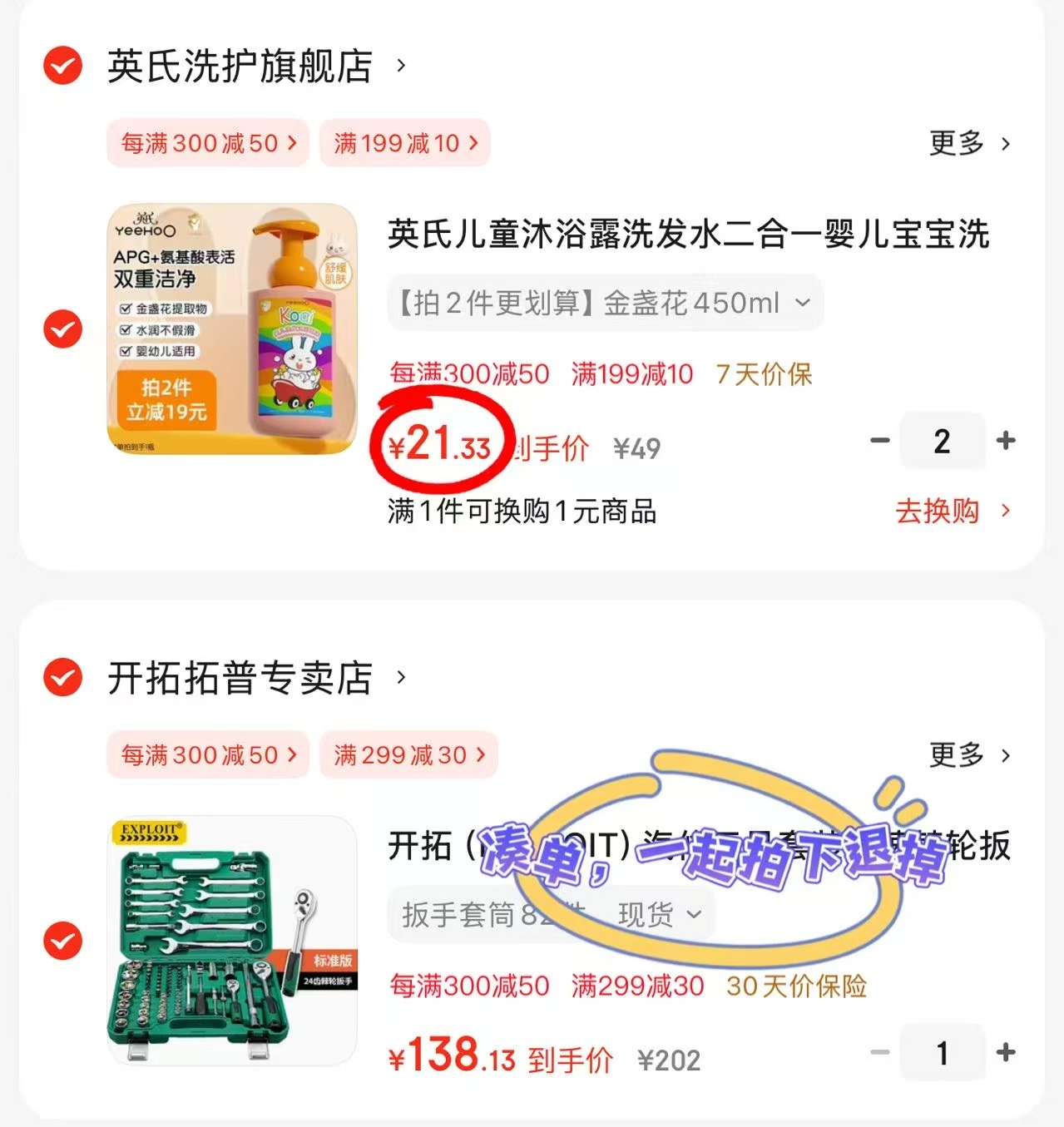Tap the 满1件可换购1元商品 promotion text

coord(522,512)
